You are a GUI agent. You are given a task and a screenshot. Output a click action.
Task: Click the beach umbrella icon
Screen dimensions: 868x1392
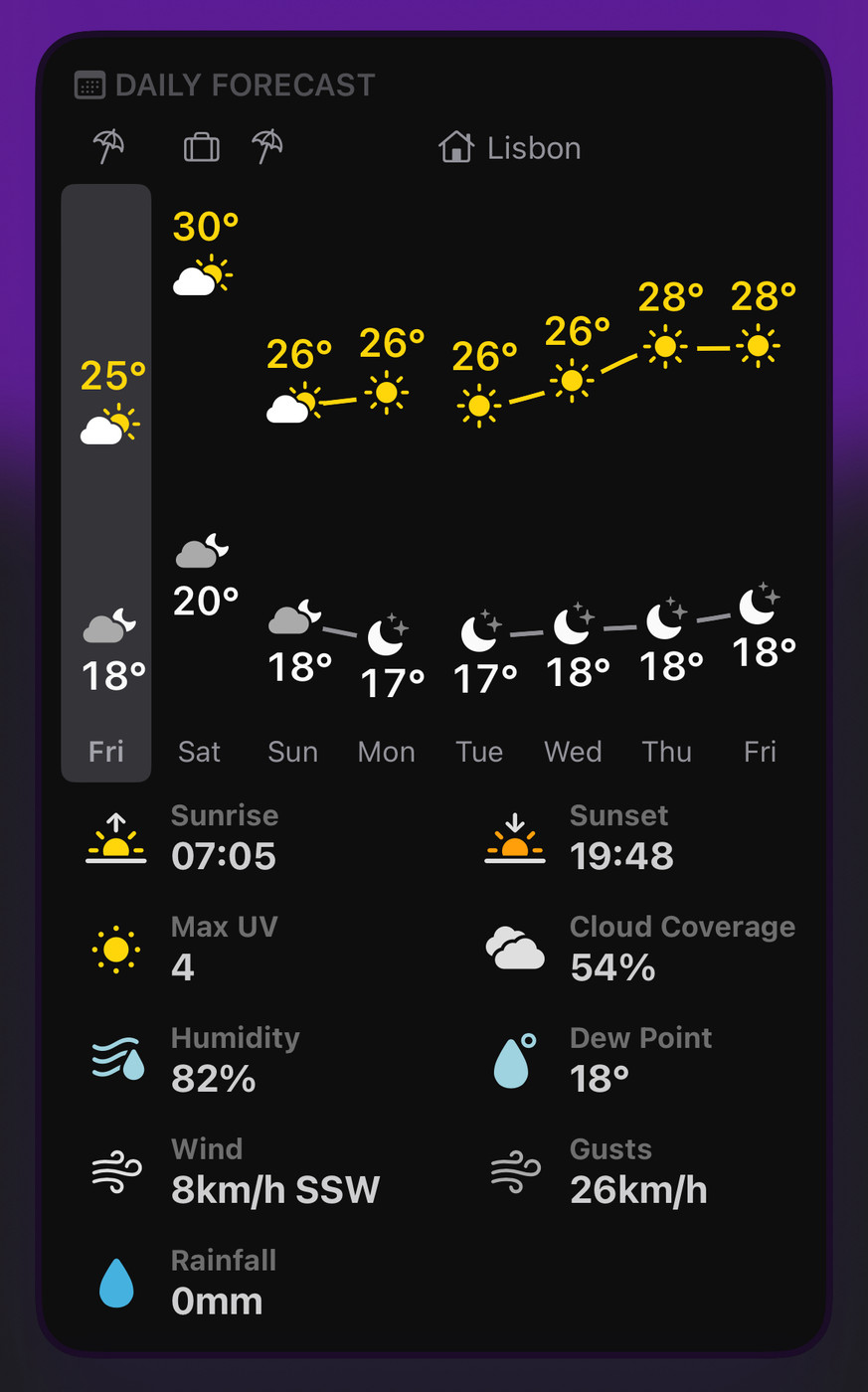tap(107, 145)
